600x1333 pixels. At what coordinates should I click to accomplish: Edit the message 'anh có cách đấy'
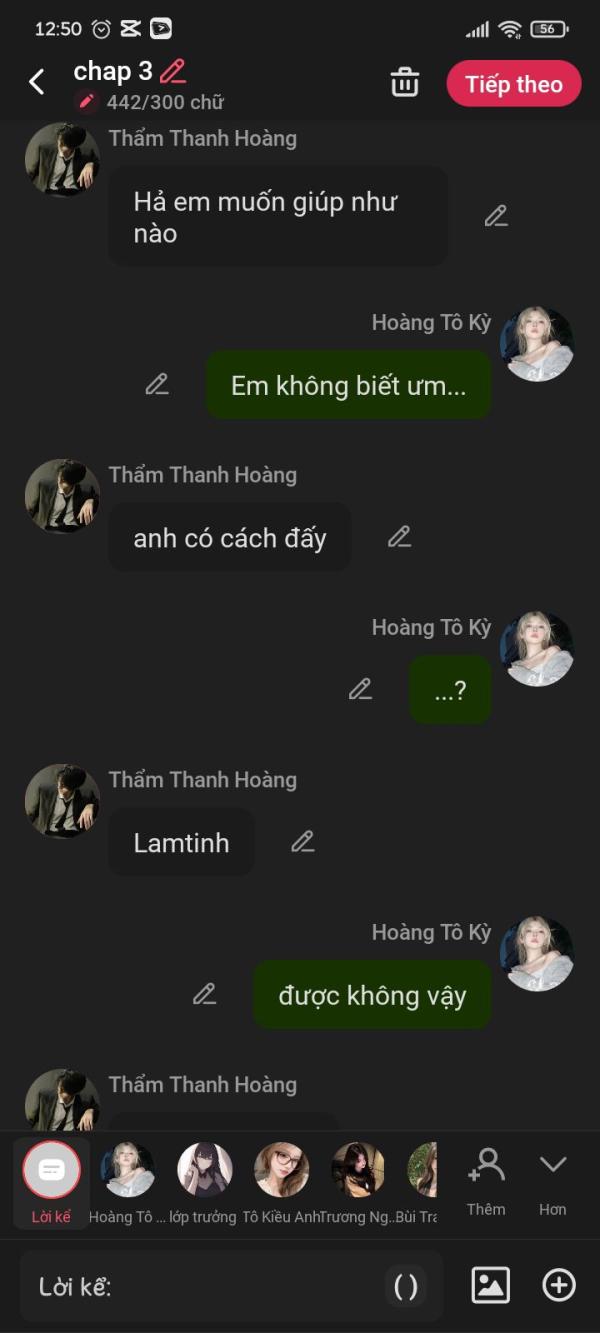tap(399, 537)
